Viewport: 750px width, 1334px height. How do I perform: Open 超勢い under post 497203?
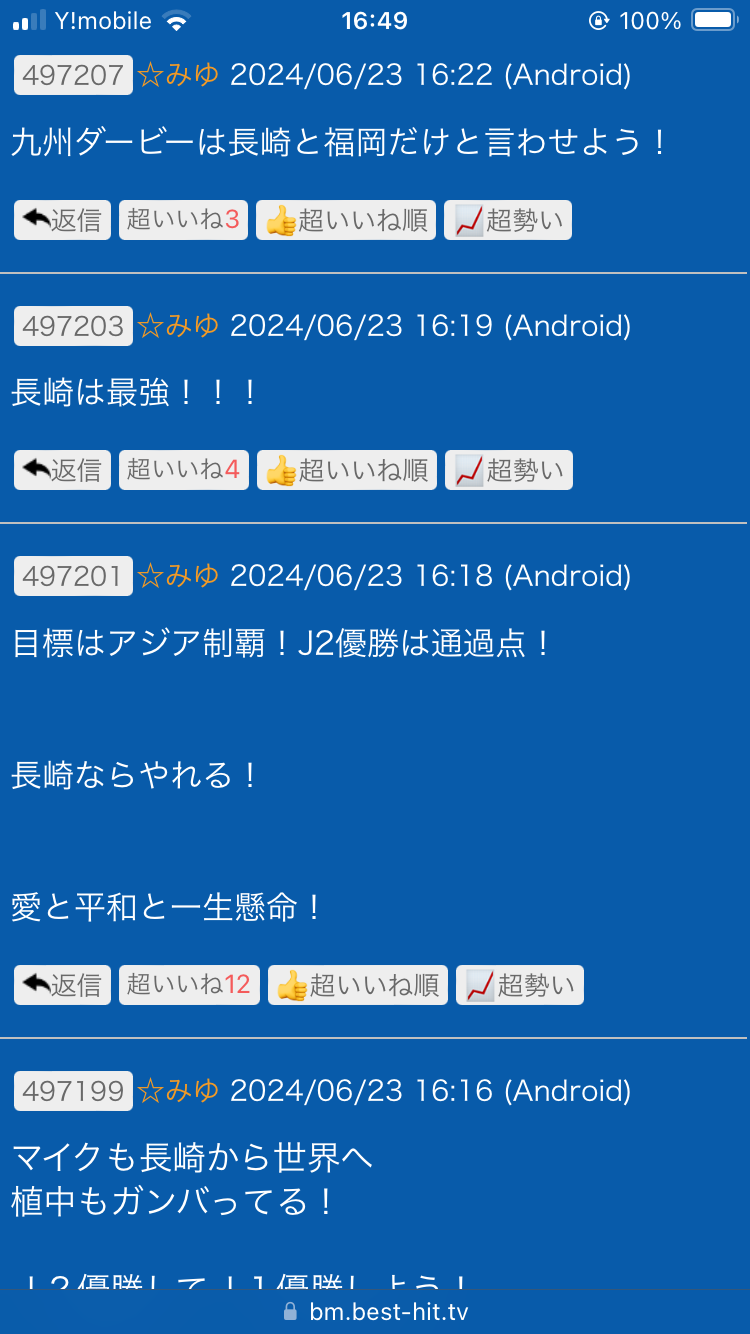coord(509,470)
